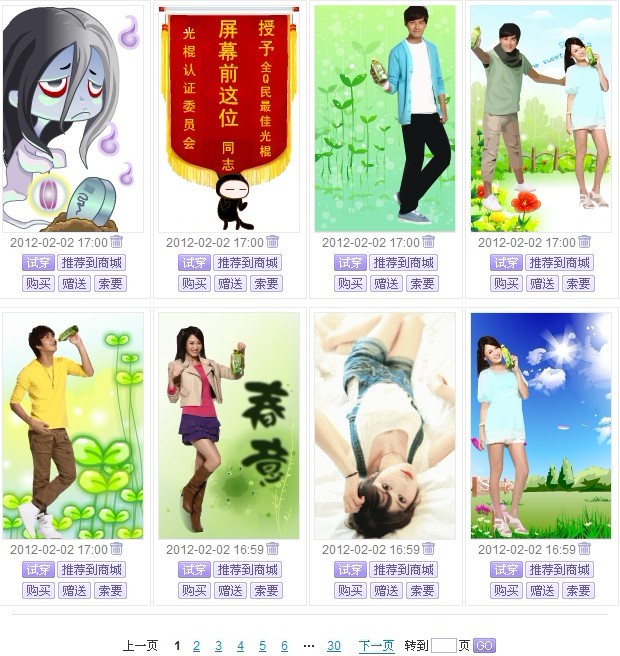The image size is (620, 656).
Task: Go to the next page (下一页)
Action: pos(376,646)
